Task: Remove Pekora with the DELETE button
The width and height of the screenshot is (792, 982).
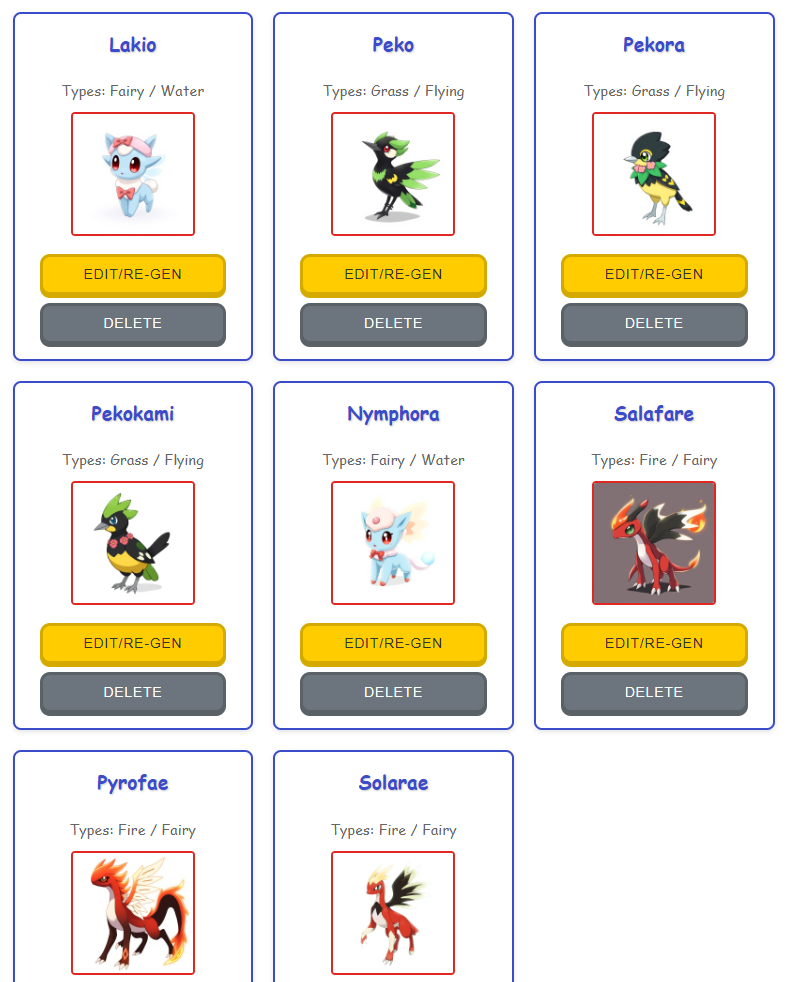Action: (654, 323)
